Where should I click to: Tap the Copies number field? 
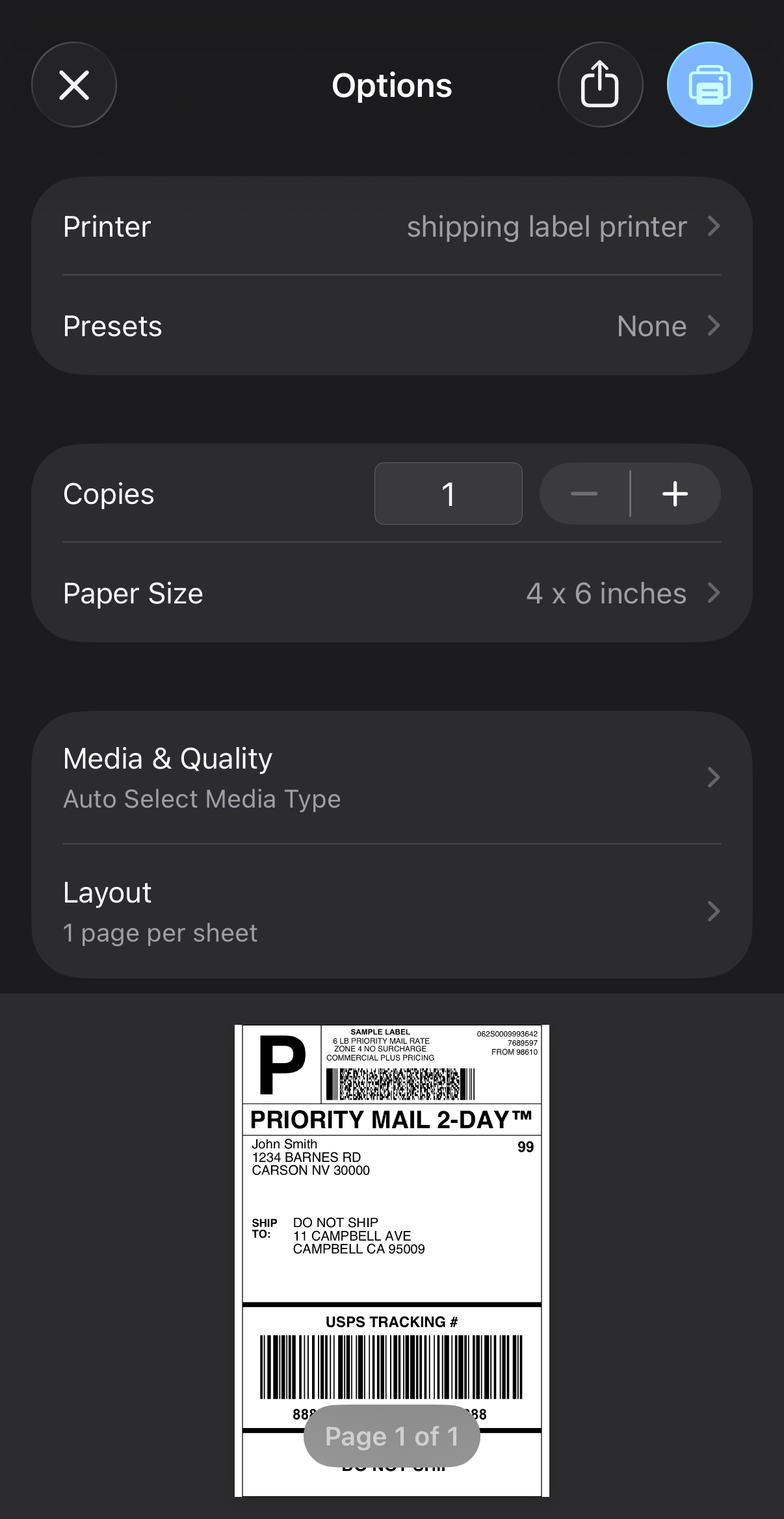(x=448, y=494)
